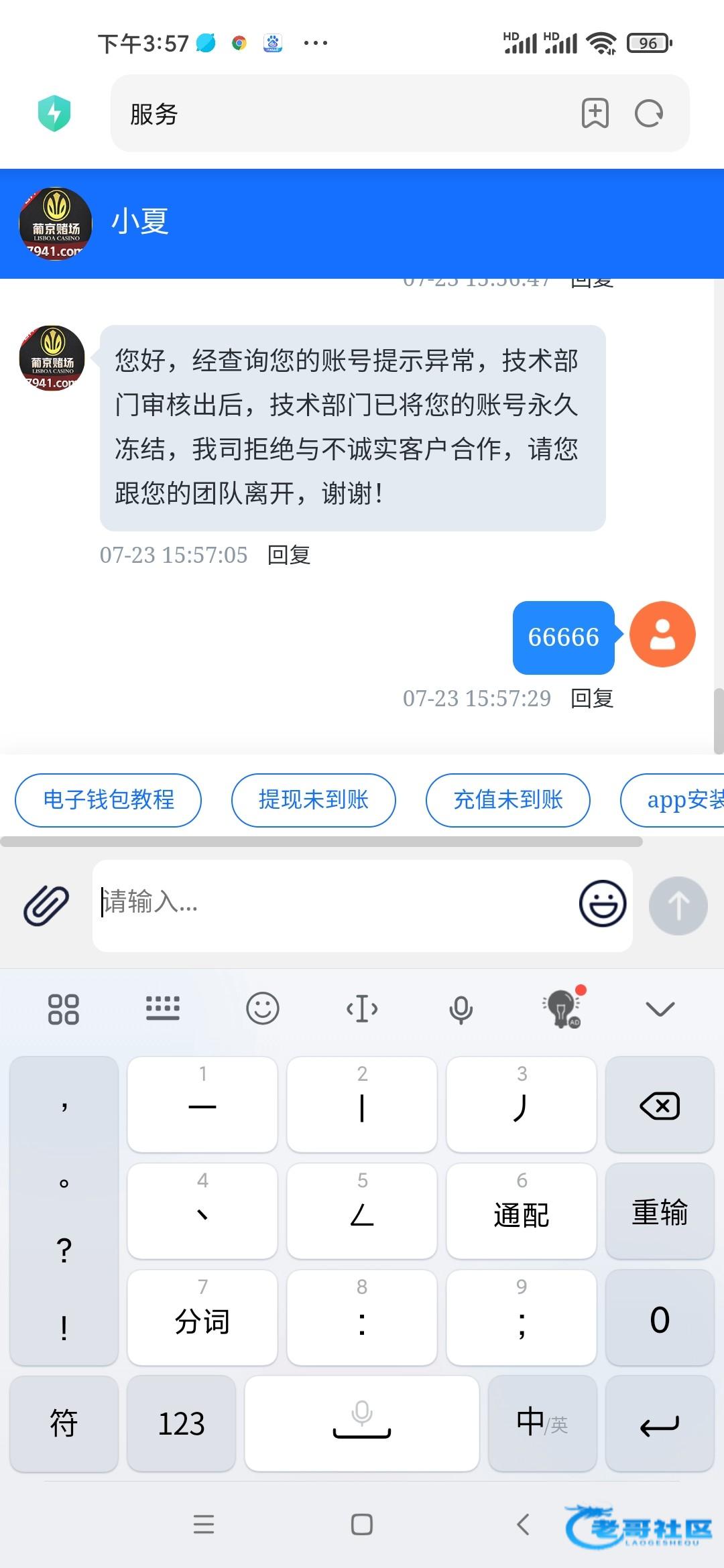The width and height of the screenshot is (724, 1568).
Task: Tap the keyboard backspace key
Action: (660, 1105)
